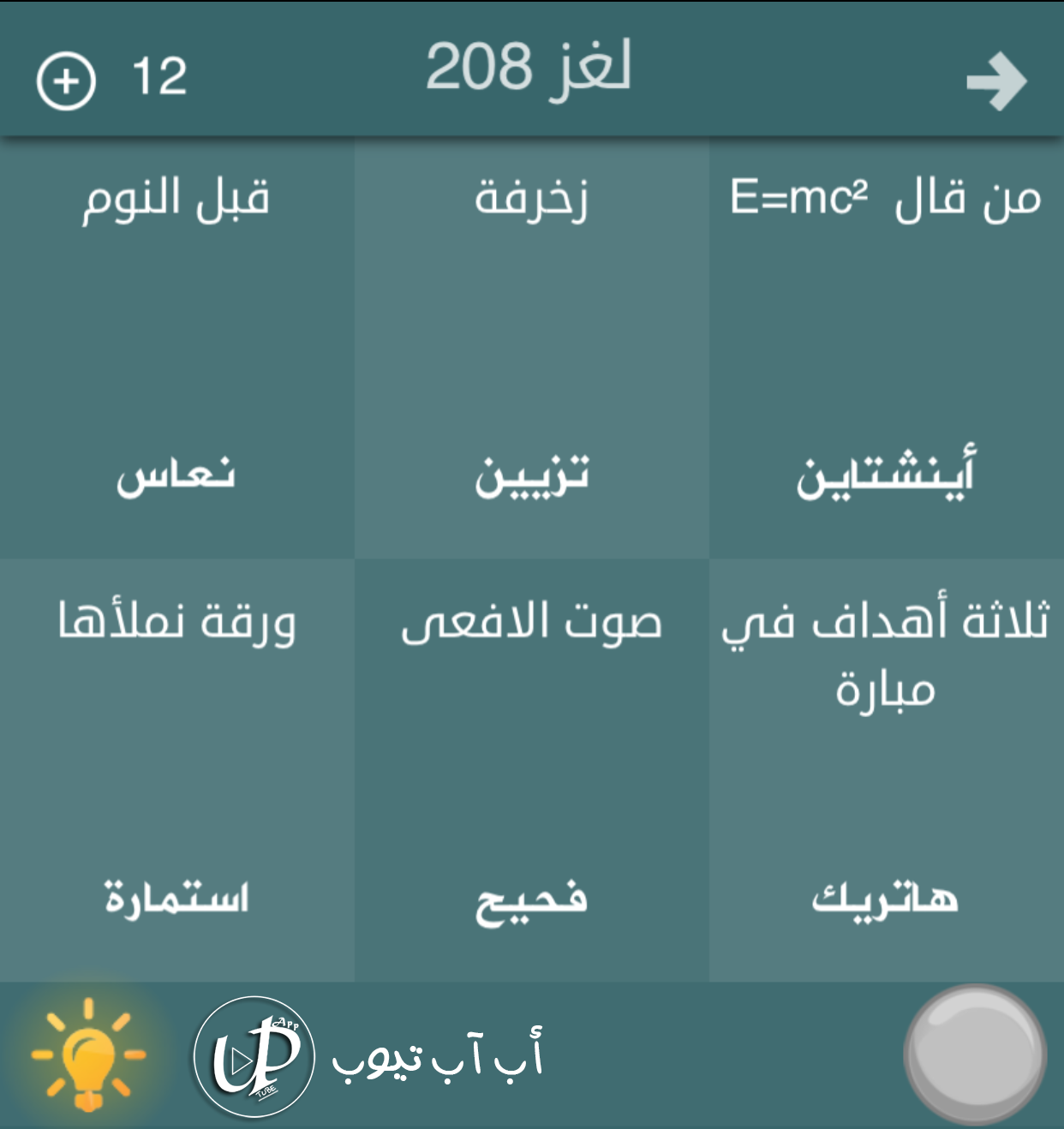Use the lightbulb hint
1064x1129 pixels.
pos(87,1055)
